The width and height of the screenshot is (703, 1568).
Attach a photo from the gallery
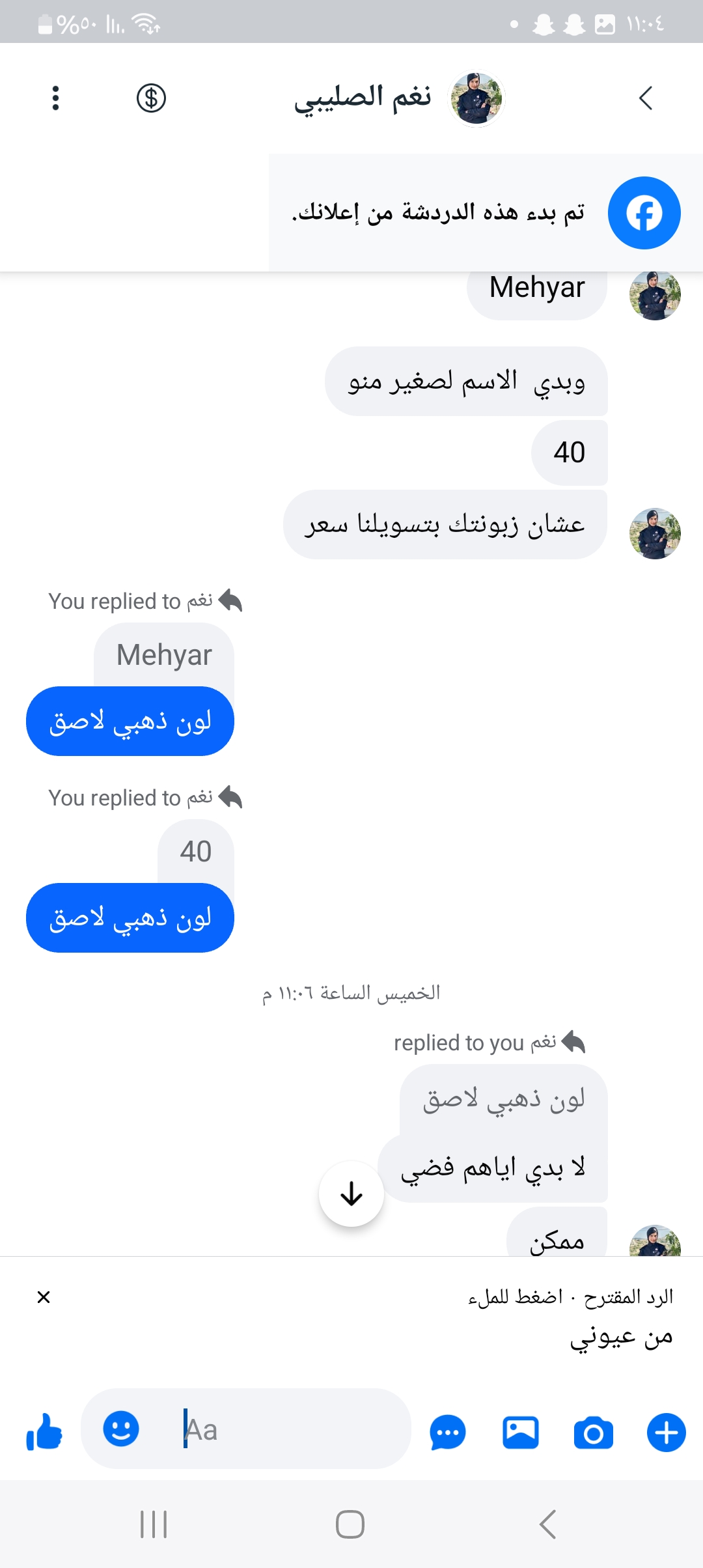coord(521,1433)
